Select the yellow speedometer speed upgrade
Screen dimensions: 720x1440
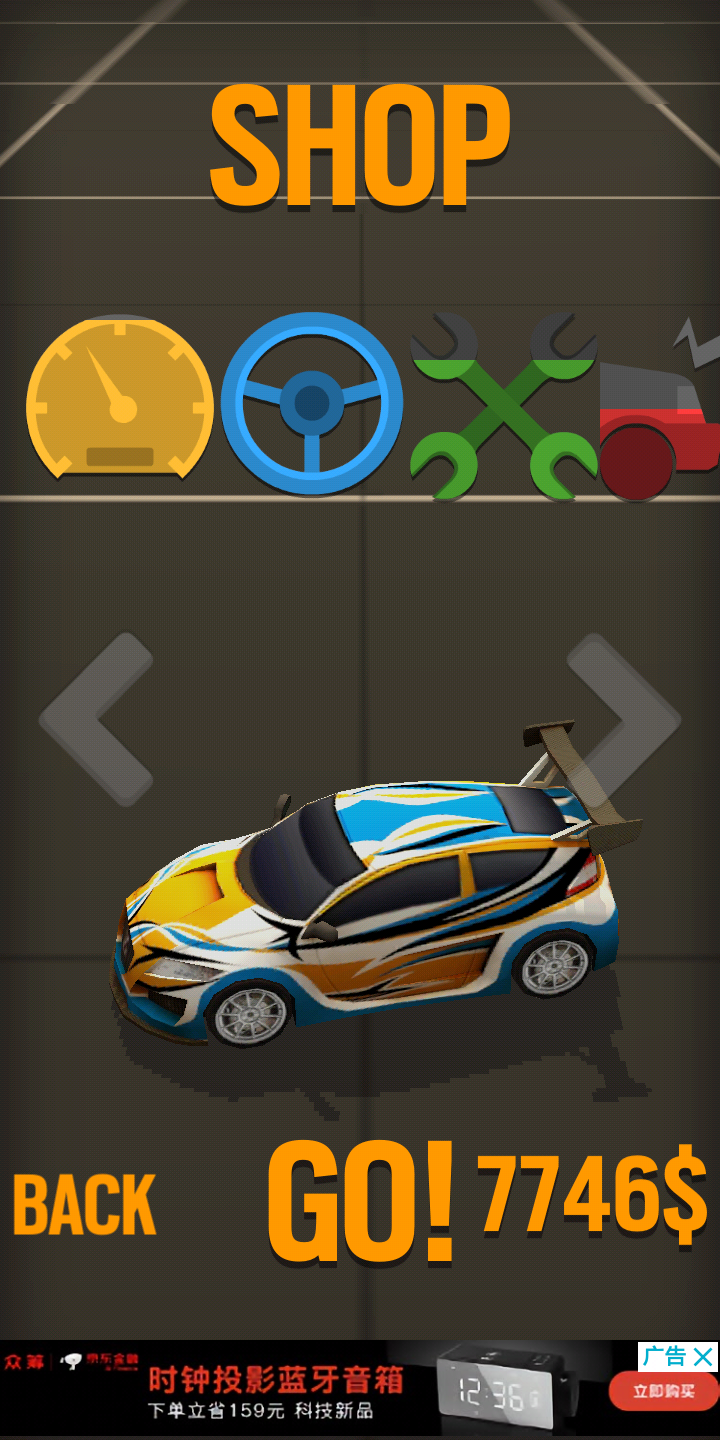tap(120, 400)
